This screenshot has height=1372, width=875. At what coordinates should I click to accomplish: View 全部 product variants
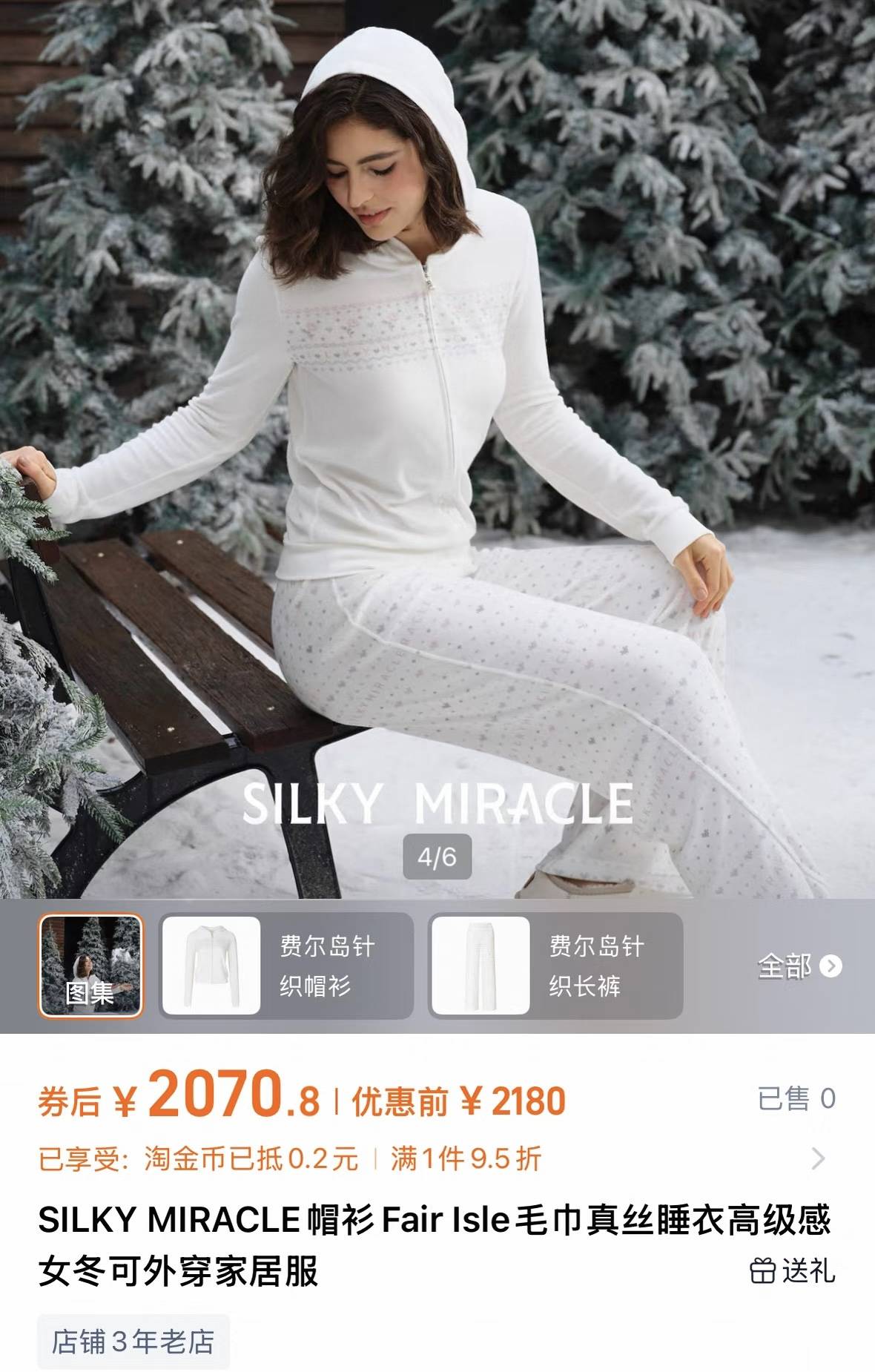[799, 966]
